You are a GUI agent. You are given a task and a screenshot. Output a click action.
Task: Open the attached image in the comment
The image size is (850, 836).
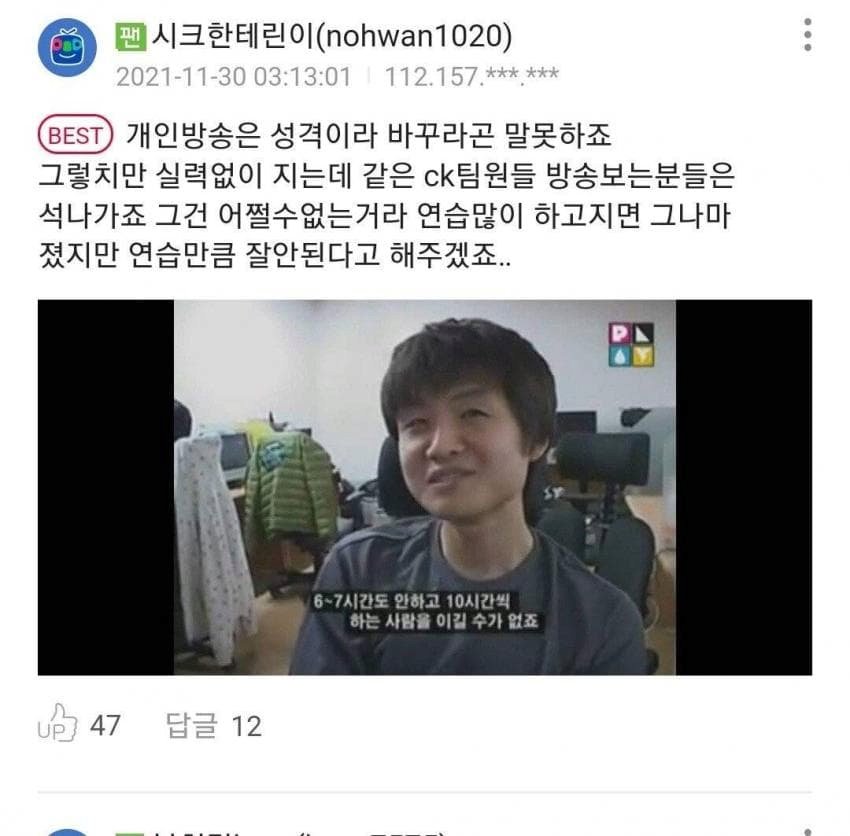coord(424,487)
